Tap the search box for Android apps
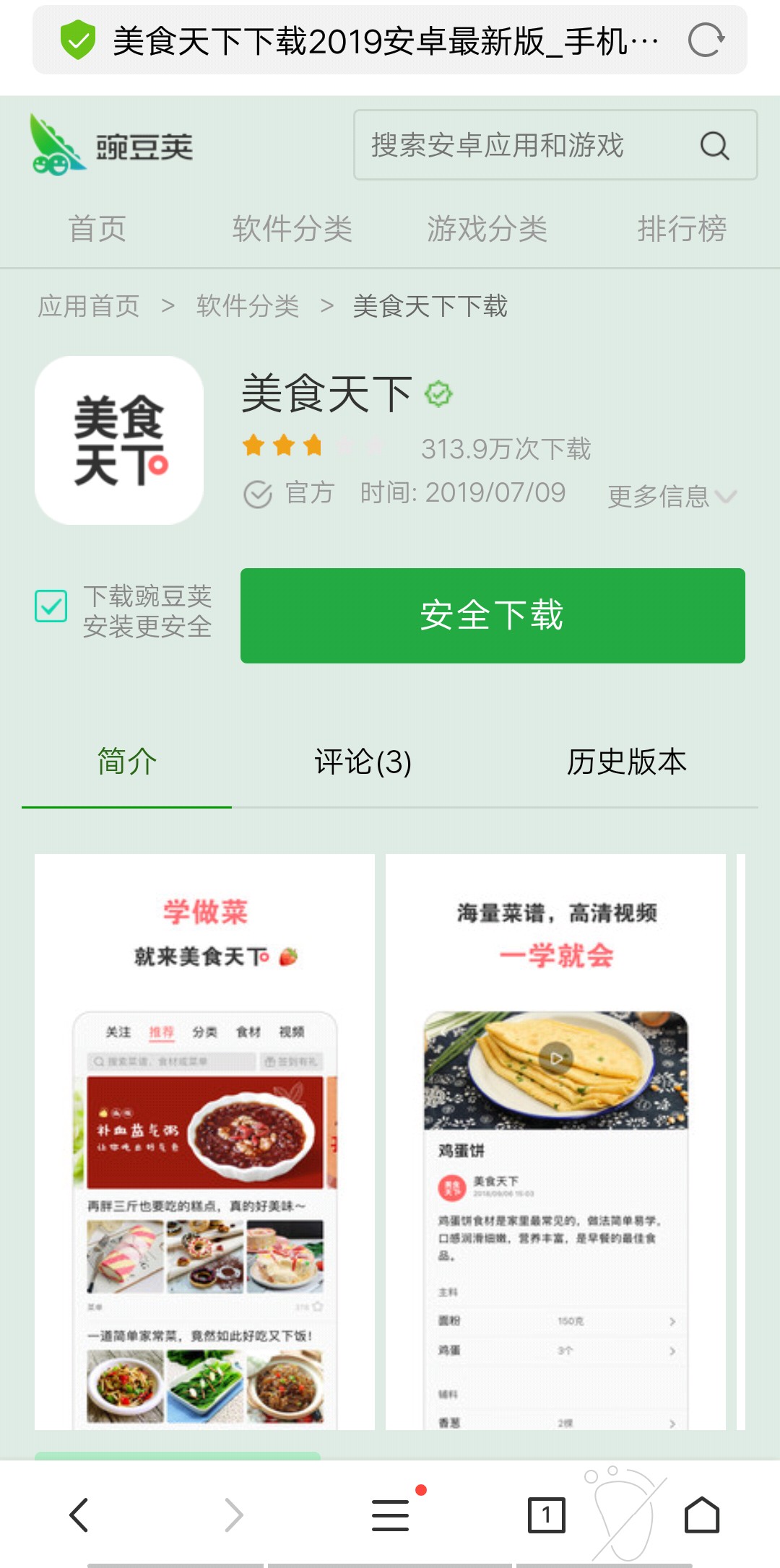The image size is (780, 1568). 520,145
